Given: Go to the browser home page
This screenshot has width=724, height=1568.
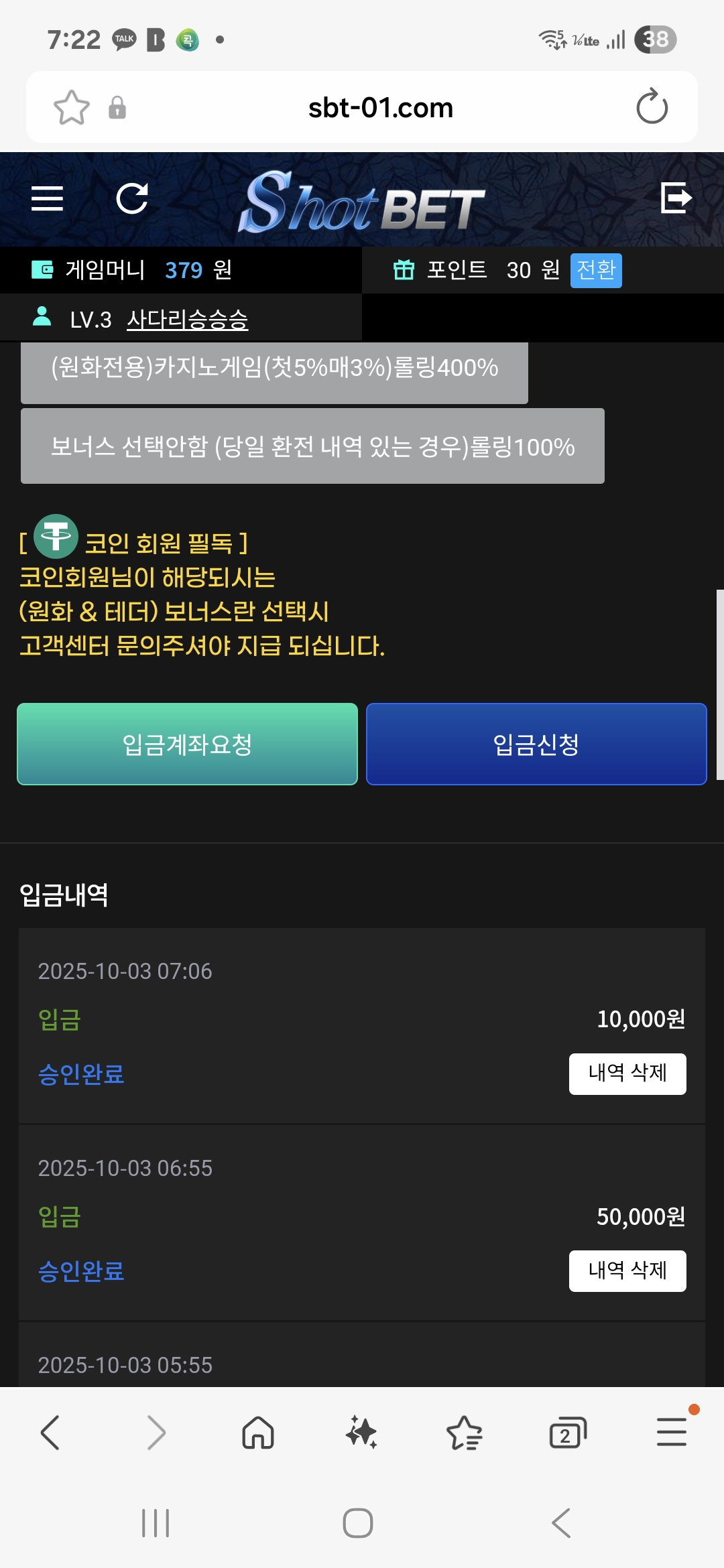Looking at the screenshot, I should [258, 1433].
